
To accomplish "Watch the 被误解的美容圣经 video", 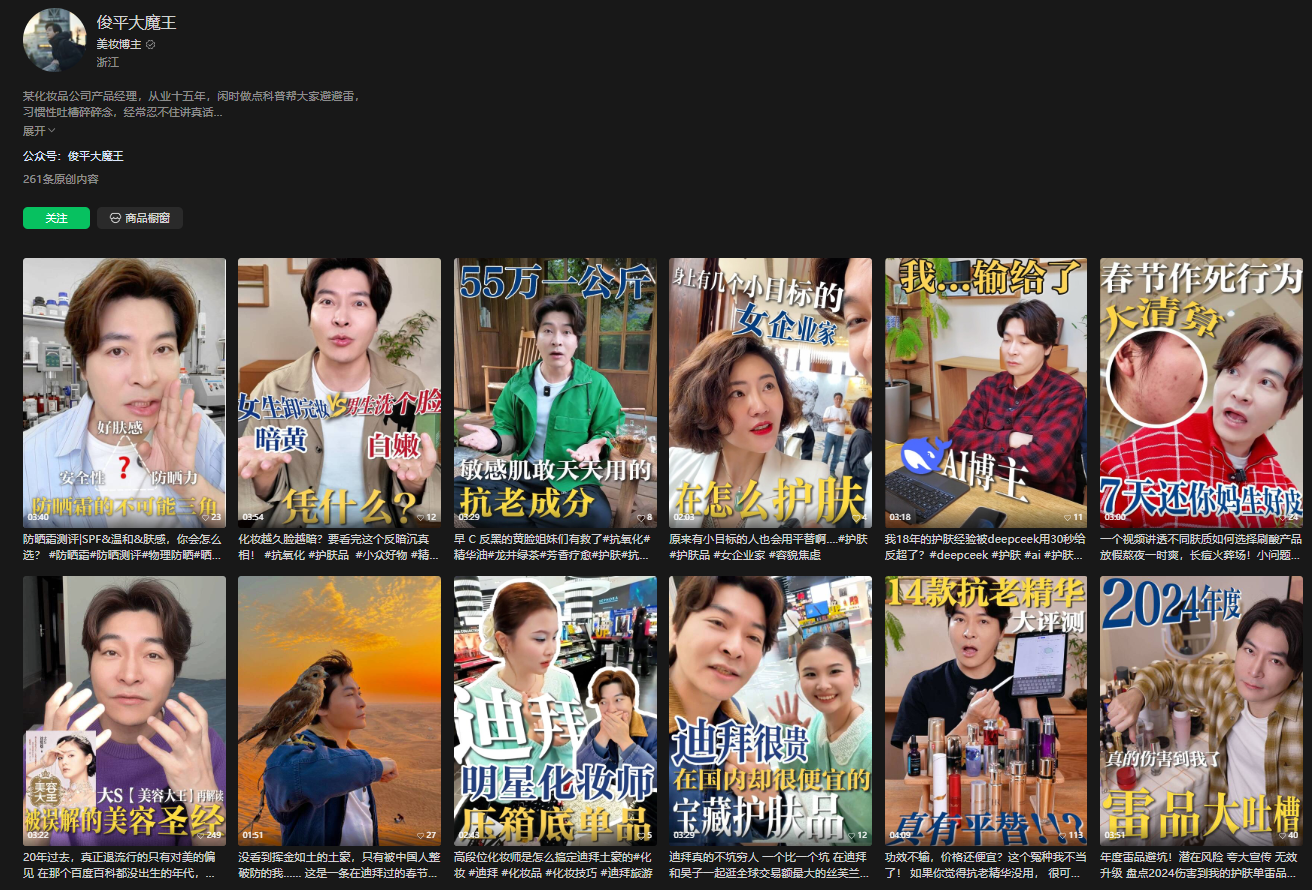I will pos(124,710).
